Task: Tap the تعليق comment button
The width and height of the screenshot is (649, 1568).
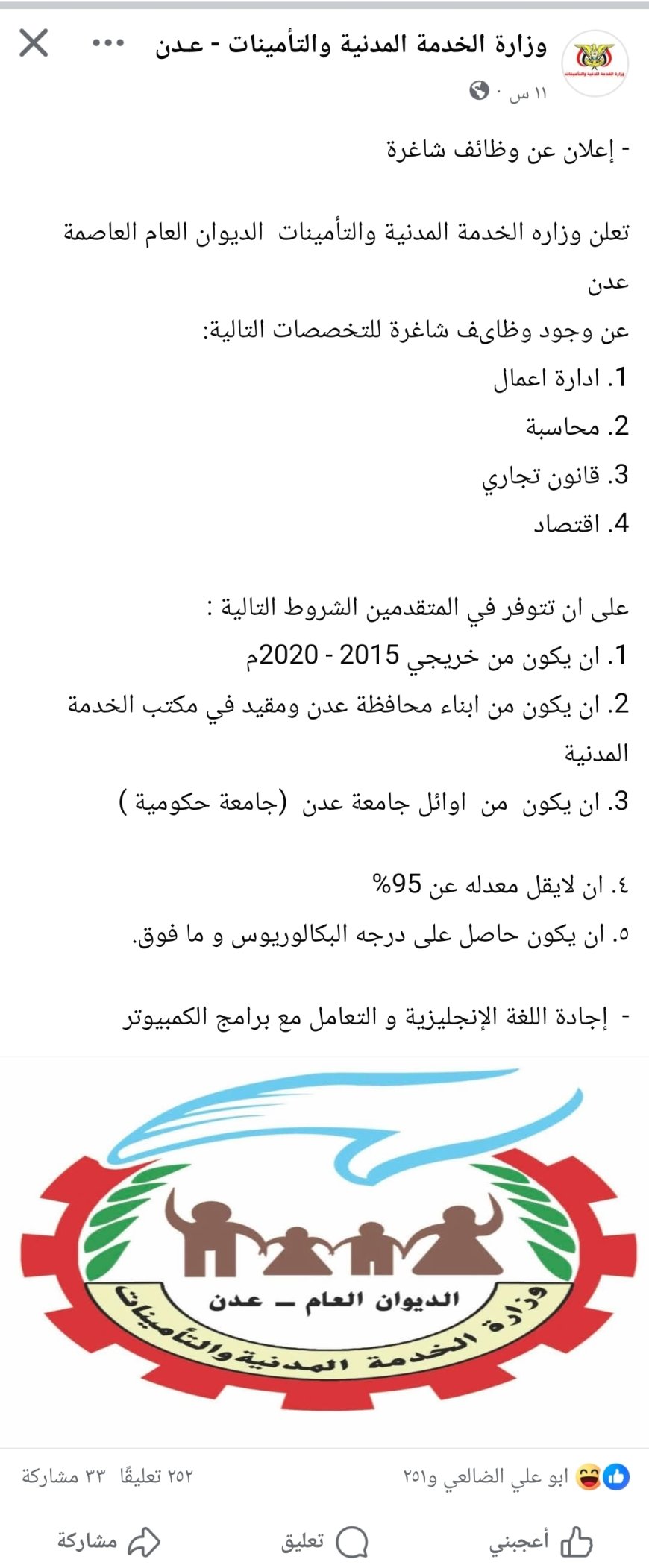Action: [x=324, y=1541]
